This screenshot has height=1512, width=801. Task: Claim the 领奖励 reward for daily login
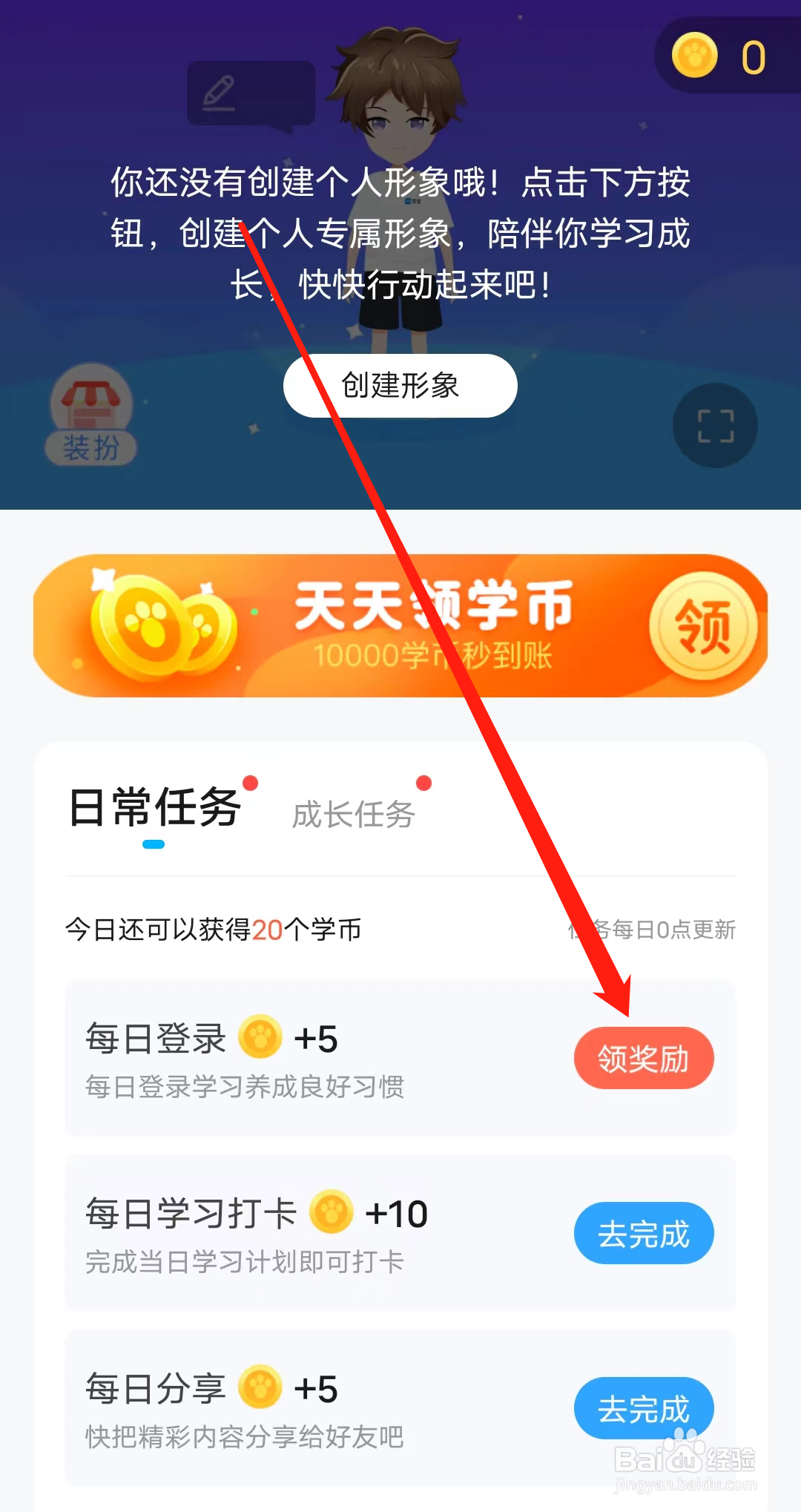pos(644,1058)
